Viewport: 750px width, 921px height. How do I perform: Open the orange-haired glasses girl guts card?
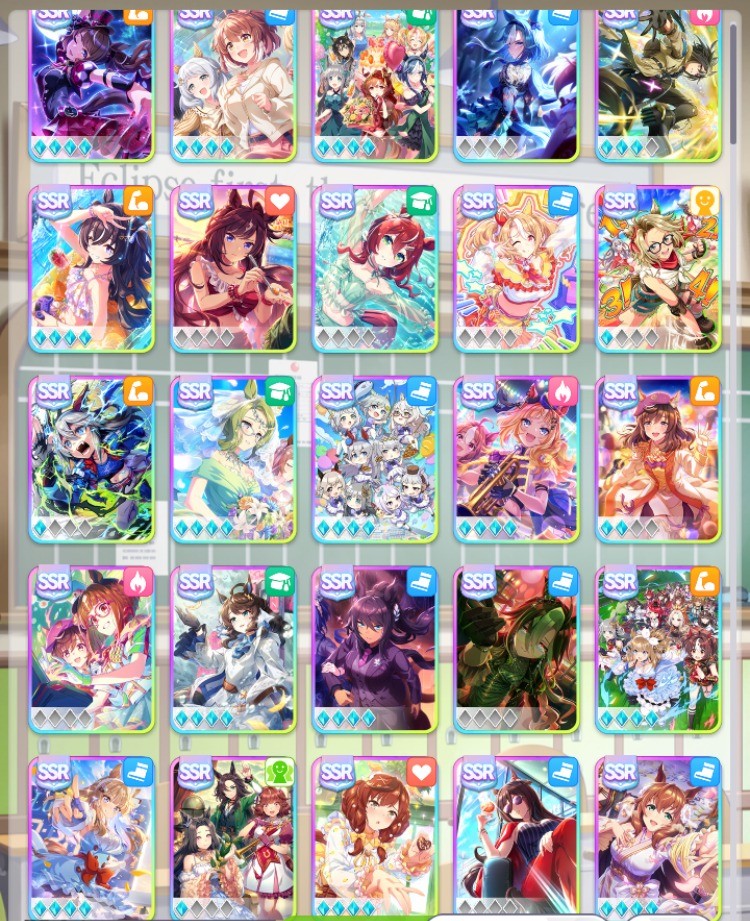pyautogui.click(x=92, y=649)
